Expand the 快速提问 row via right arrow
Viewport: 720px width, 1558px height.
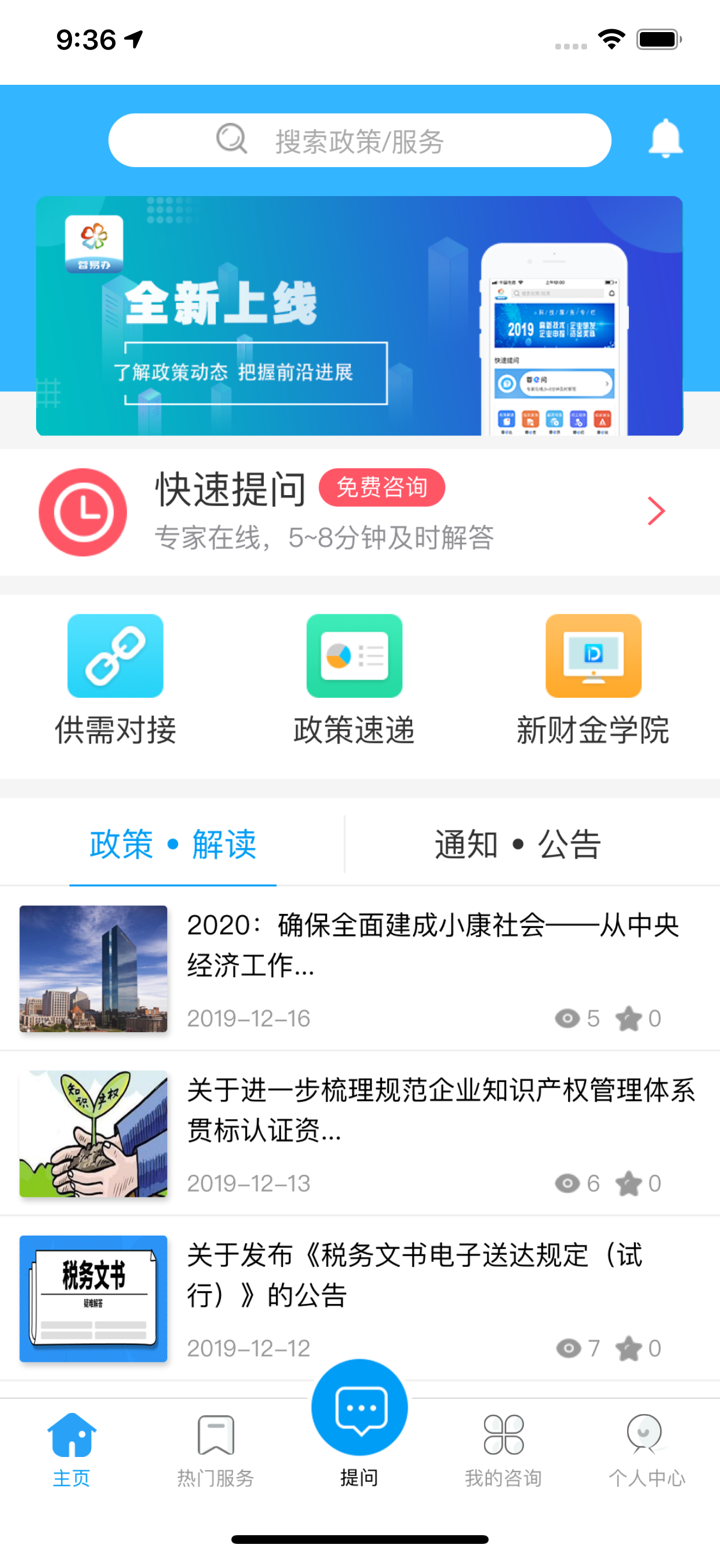(656, 511)
